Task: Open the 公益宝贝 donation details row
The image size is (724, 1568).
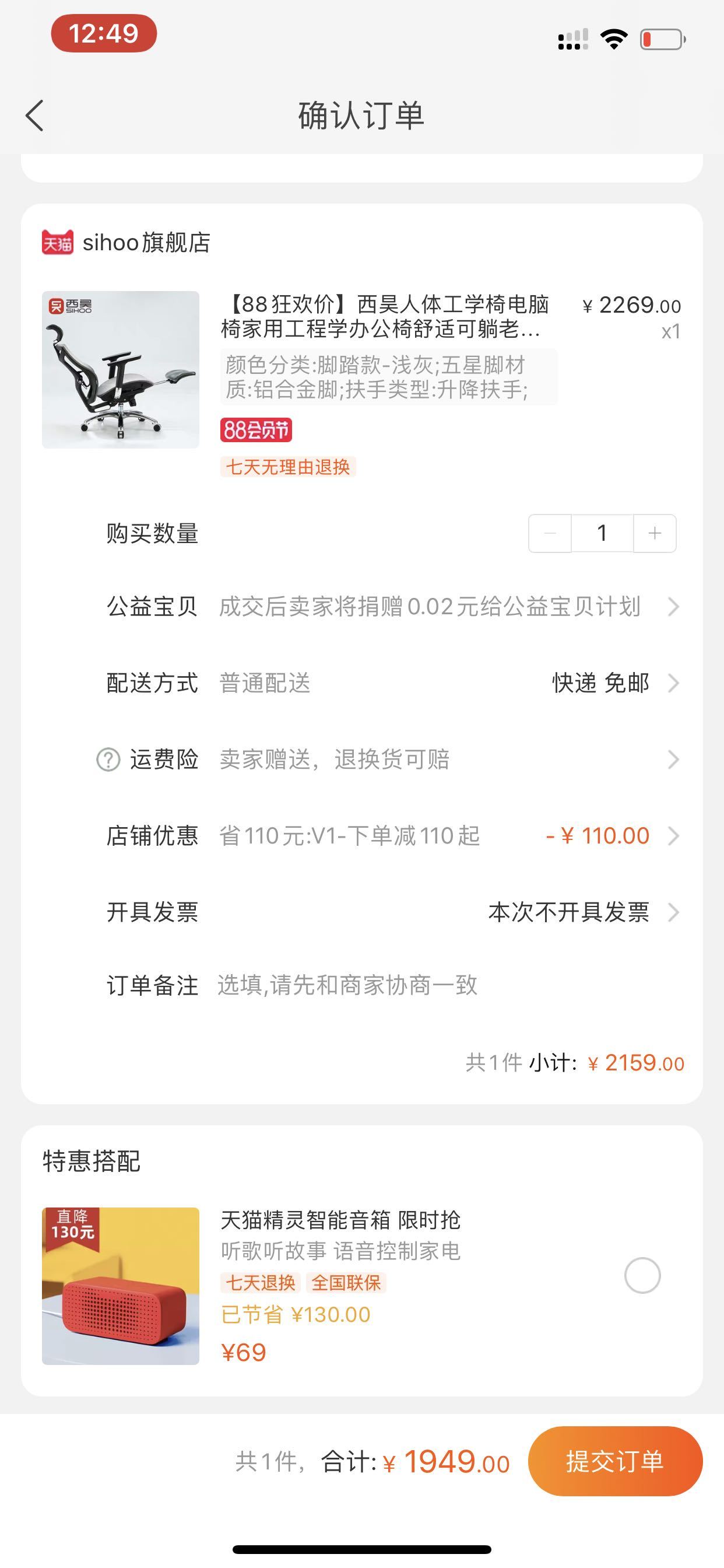Action: [x=392, y=607]
